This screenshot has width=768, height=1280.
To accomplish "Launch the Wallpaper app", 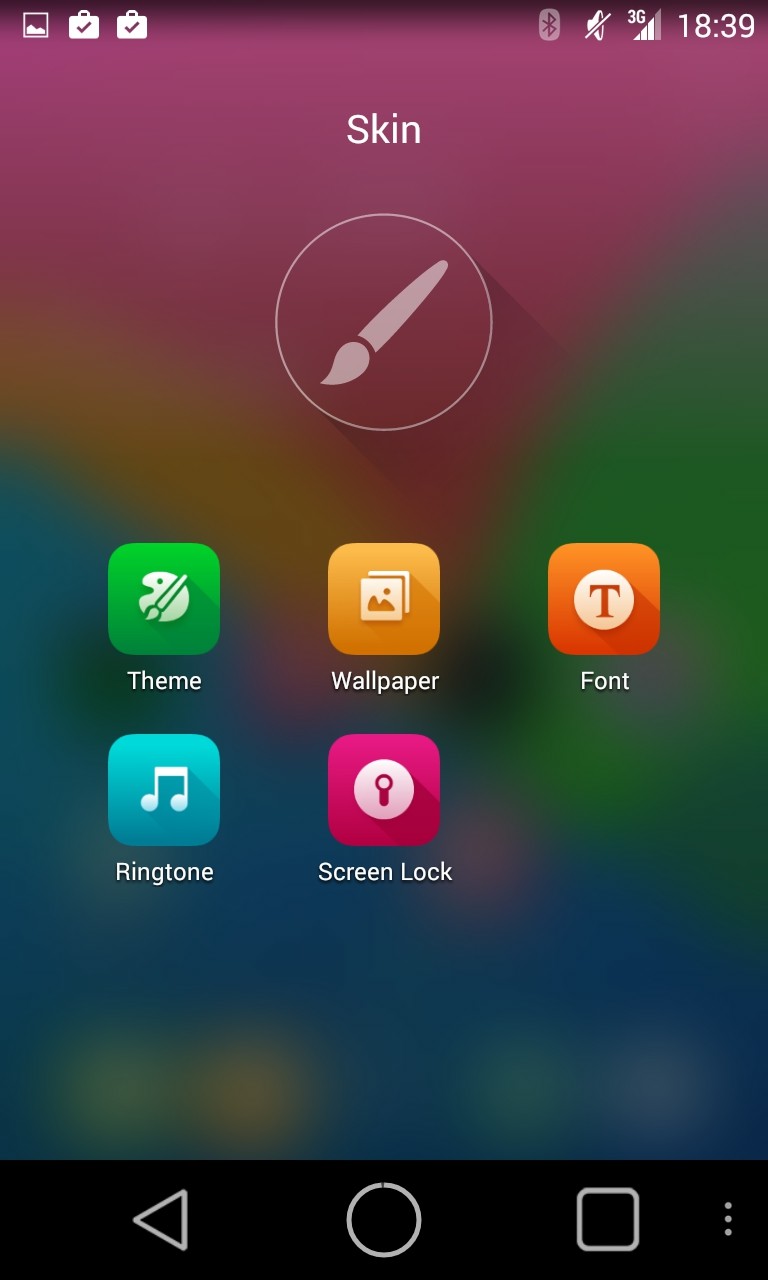I will [x=384, y=599].
